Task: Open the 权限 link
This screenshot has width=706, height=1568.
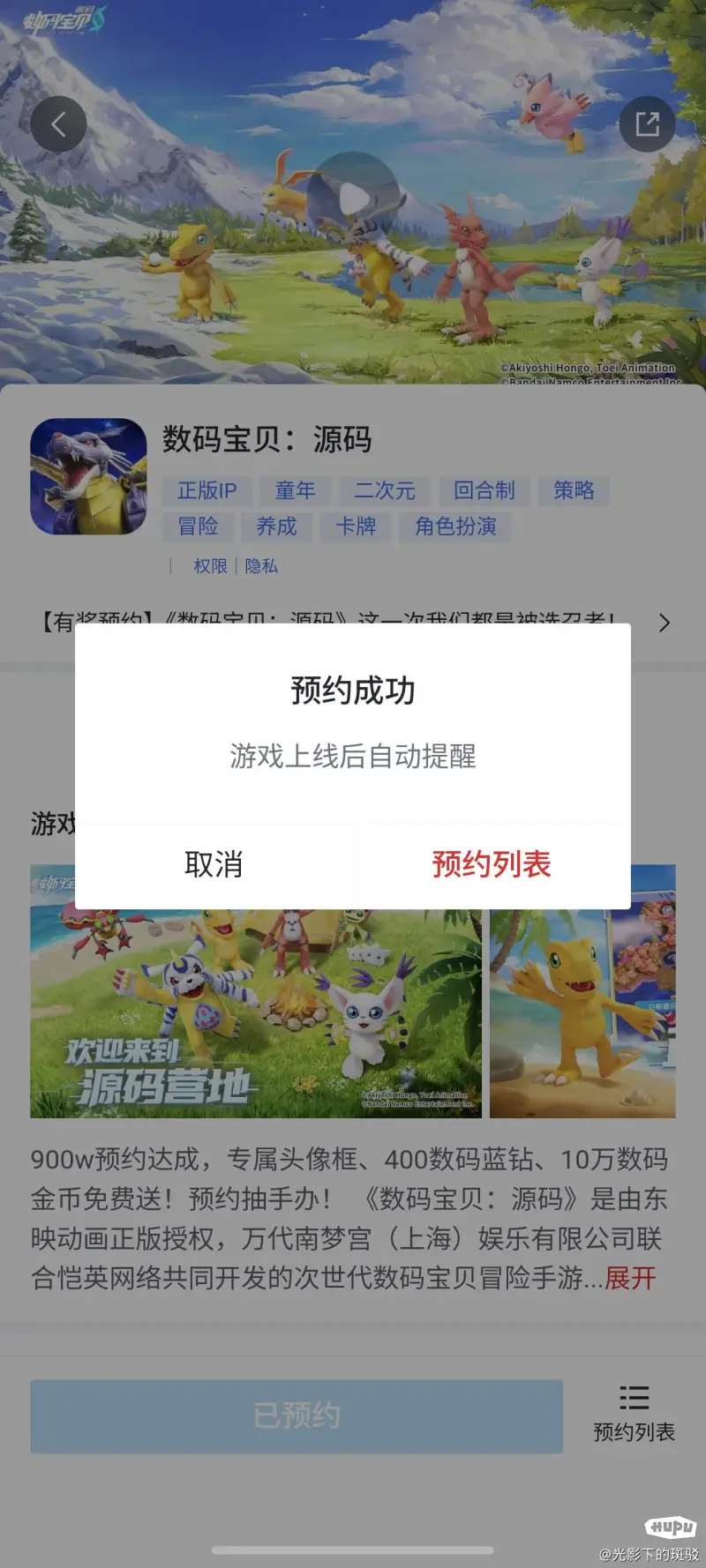Action: (210, 566)
